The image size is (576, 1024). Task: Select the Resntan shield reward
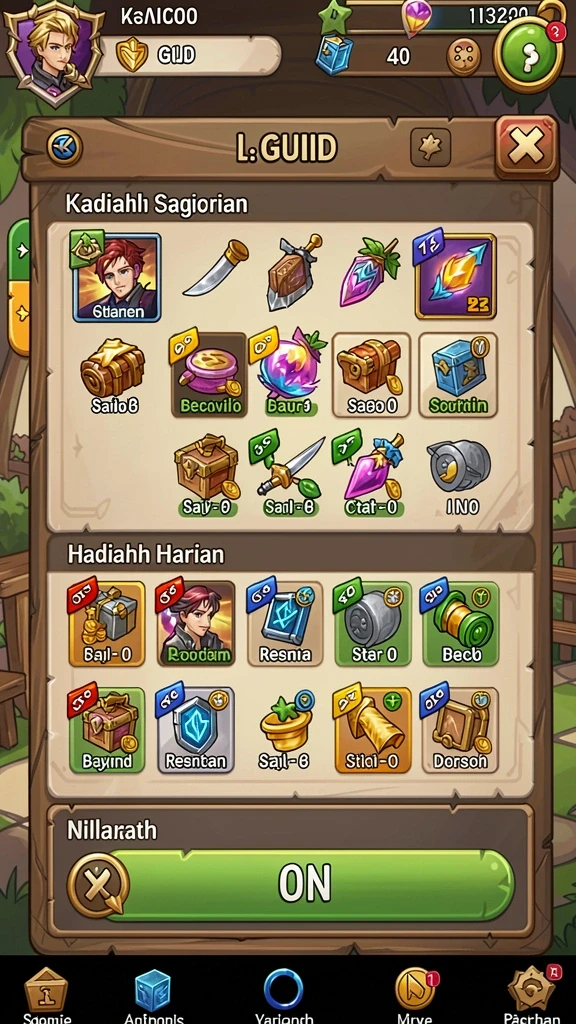pos(196,730)
